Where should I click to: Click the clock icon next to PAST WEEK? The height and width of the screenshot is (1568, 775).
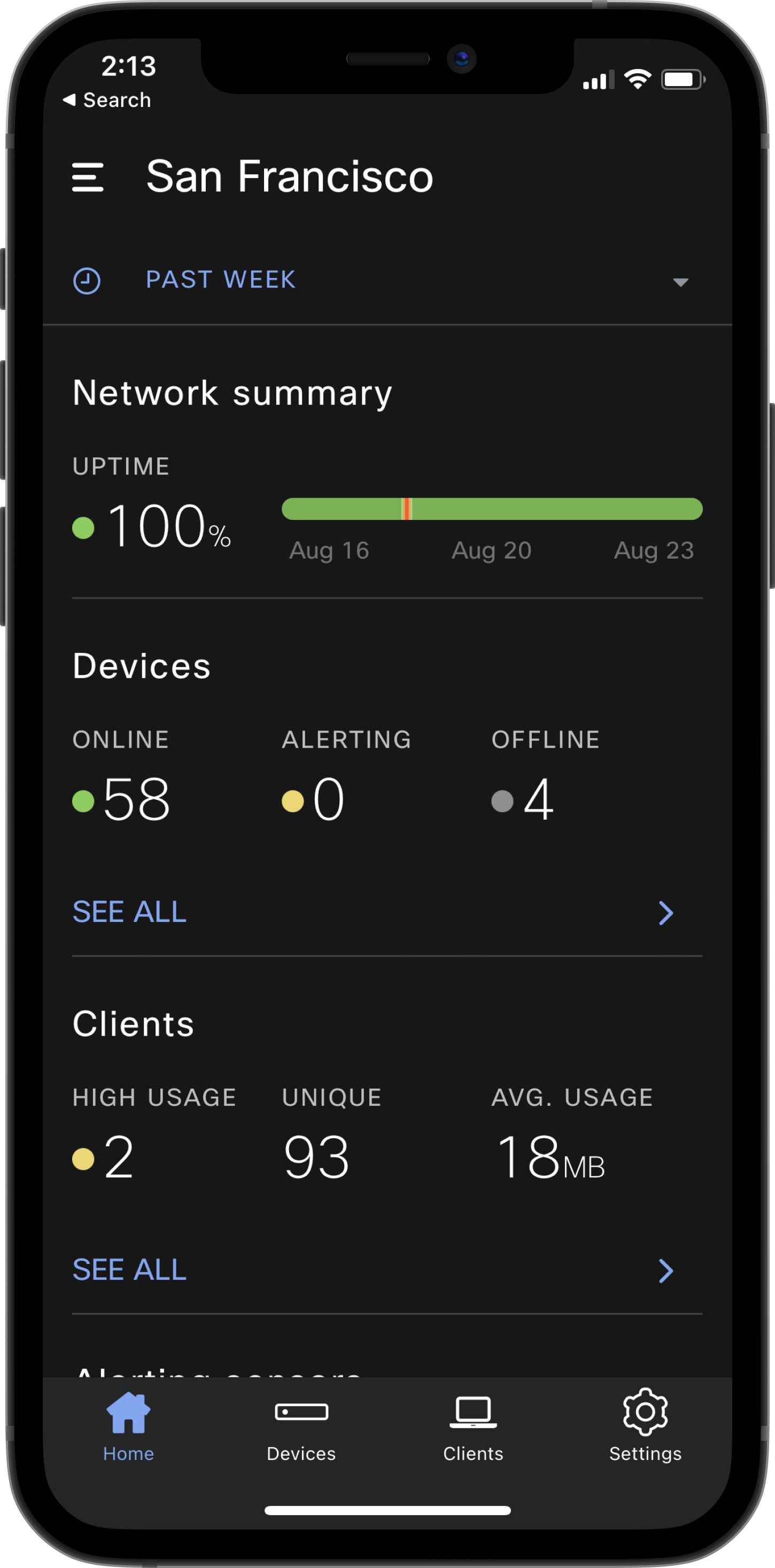pos(86,281)
